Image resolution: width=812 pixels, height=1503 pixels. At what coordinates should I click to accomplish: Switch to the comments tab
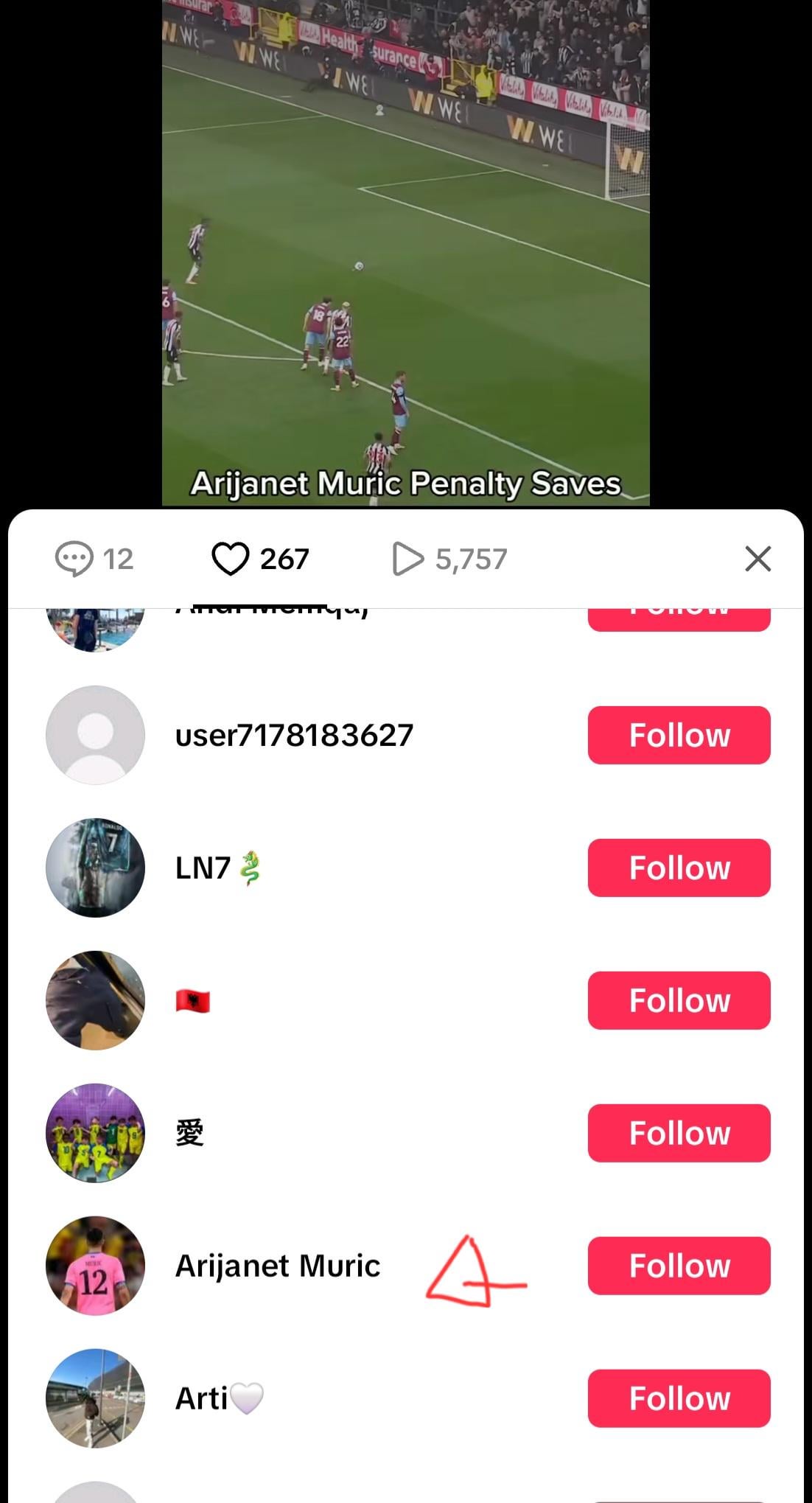(x=94, y=559)
